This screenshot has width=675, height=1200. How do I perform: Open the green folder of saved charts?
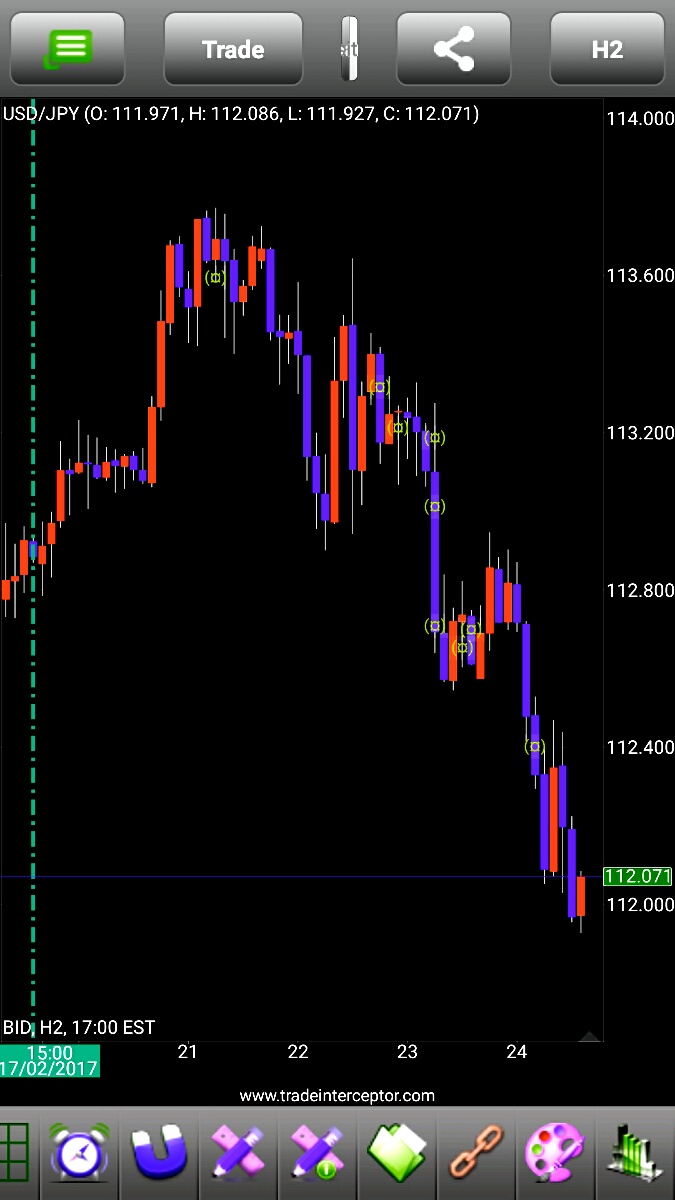pos(396,1153)
